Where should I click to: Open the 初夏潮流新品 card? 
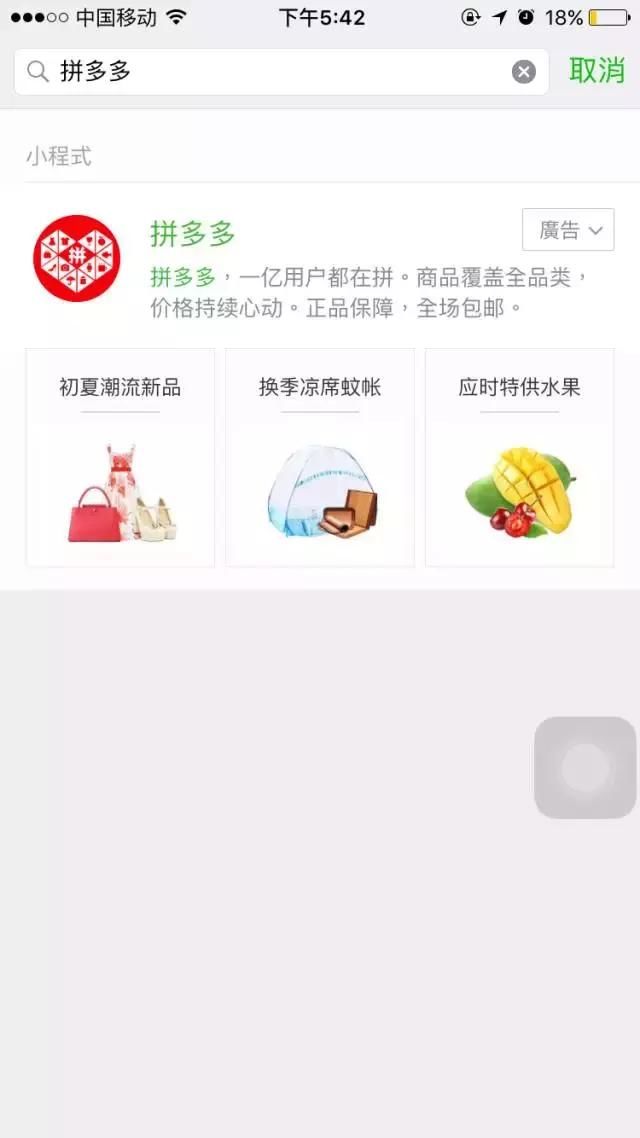pyautogui.click(x=120, y=457)
